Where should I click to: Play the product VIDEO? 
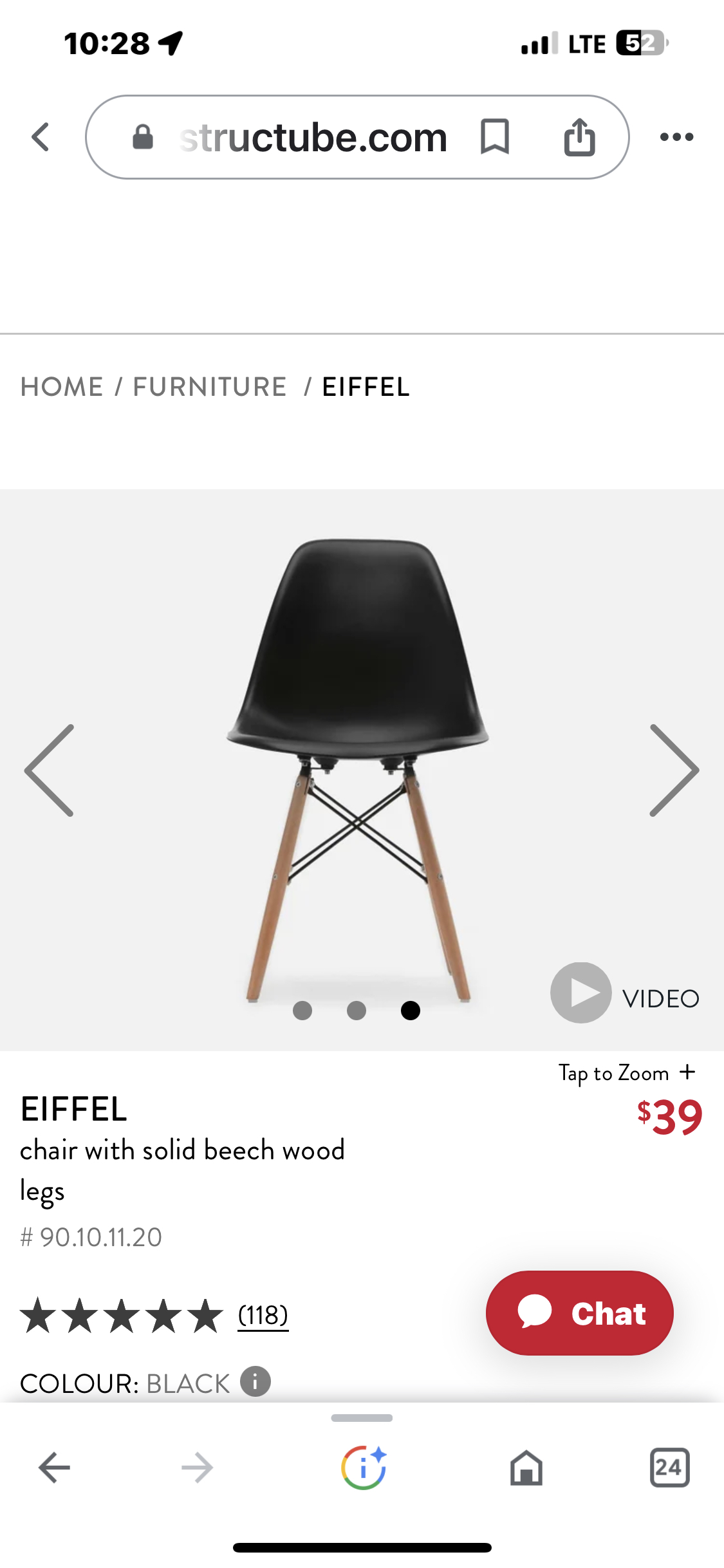point(625,993)
